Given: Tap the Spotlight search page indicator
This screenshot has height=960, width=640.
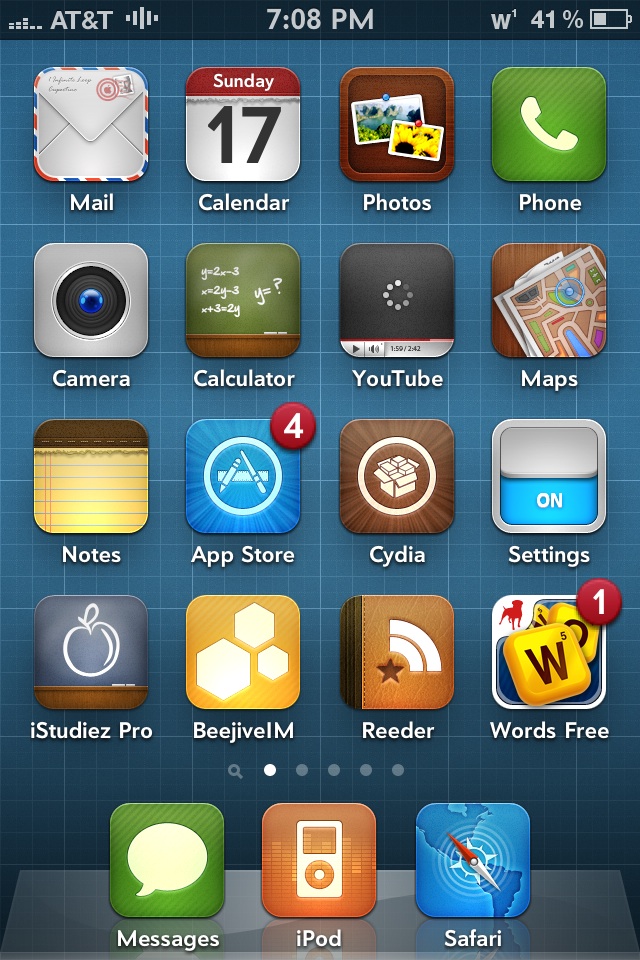Looking at the screenshot, I should click(x=235, y=771).
